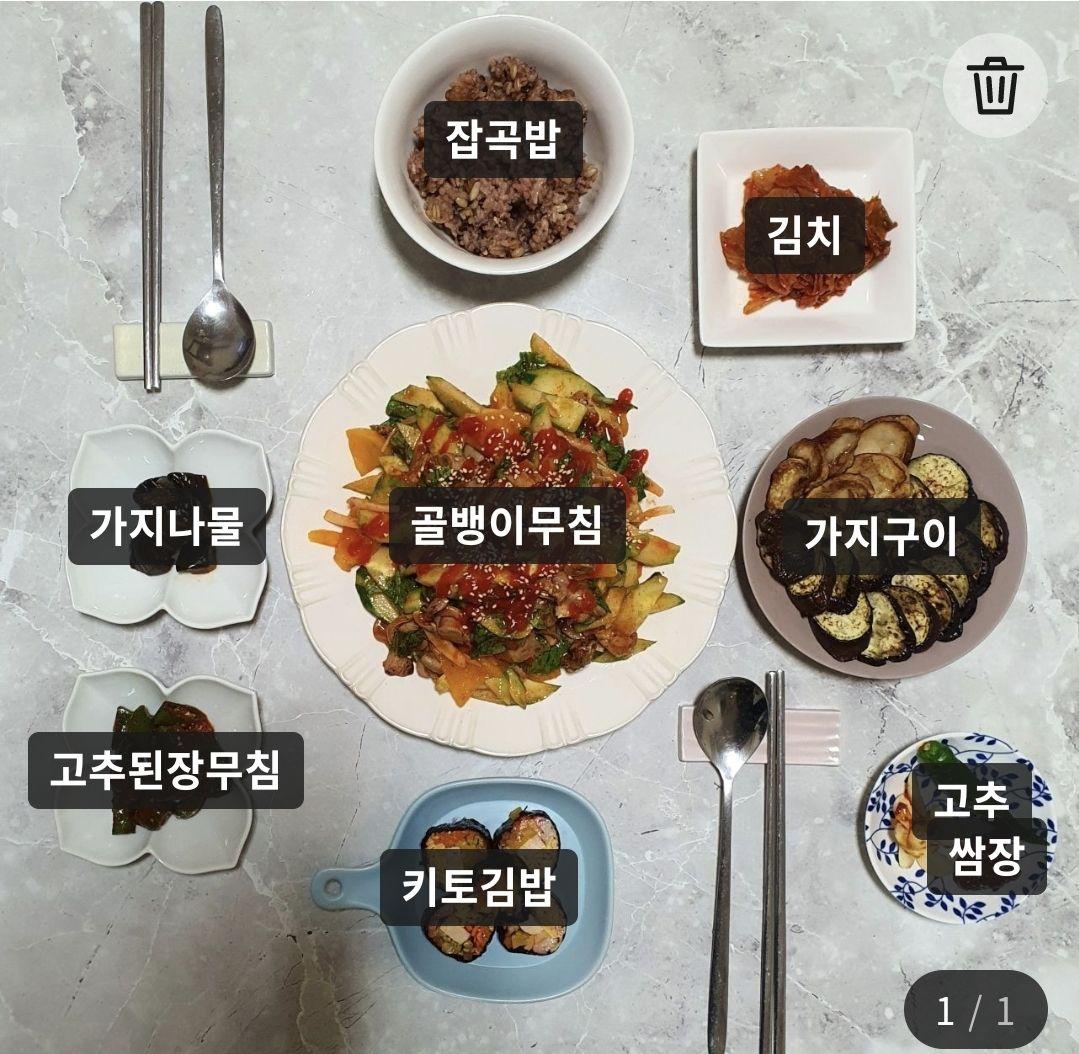Select the 김치 tag
Viewport: 1079px width, 1054px height.
803,235
